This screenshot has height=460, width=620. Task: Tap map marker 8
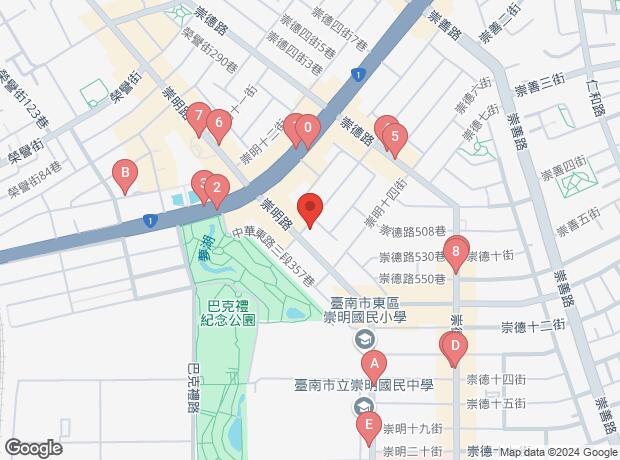(456, 250)
